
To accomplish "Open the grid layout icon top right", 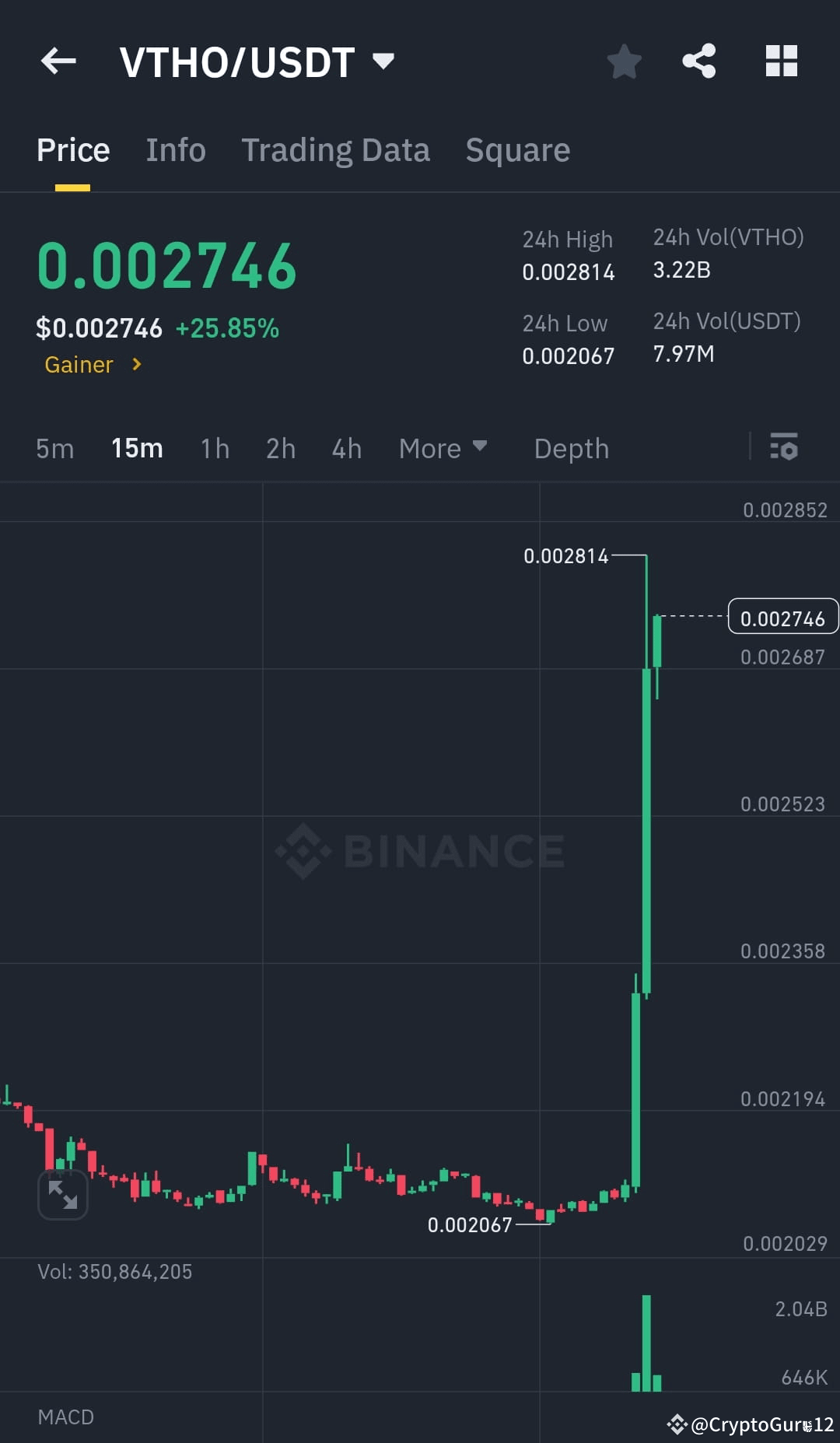I will (x=782, y=62).
